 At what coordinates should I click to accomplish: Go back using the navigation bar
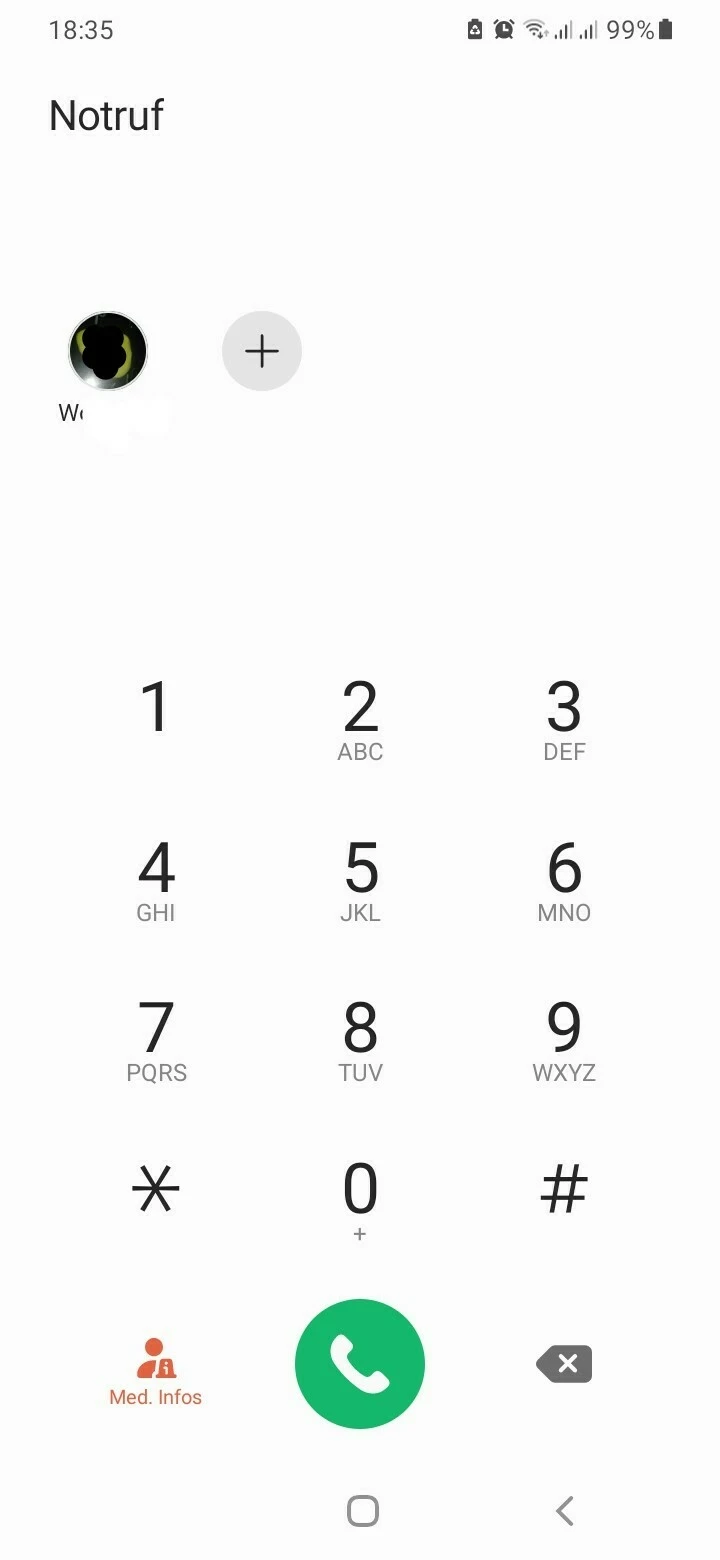click(565, 1511)
